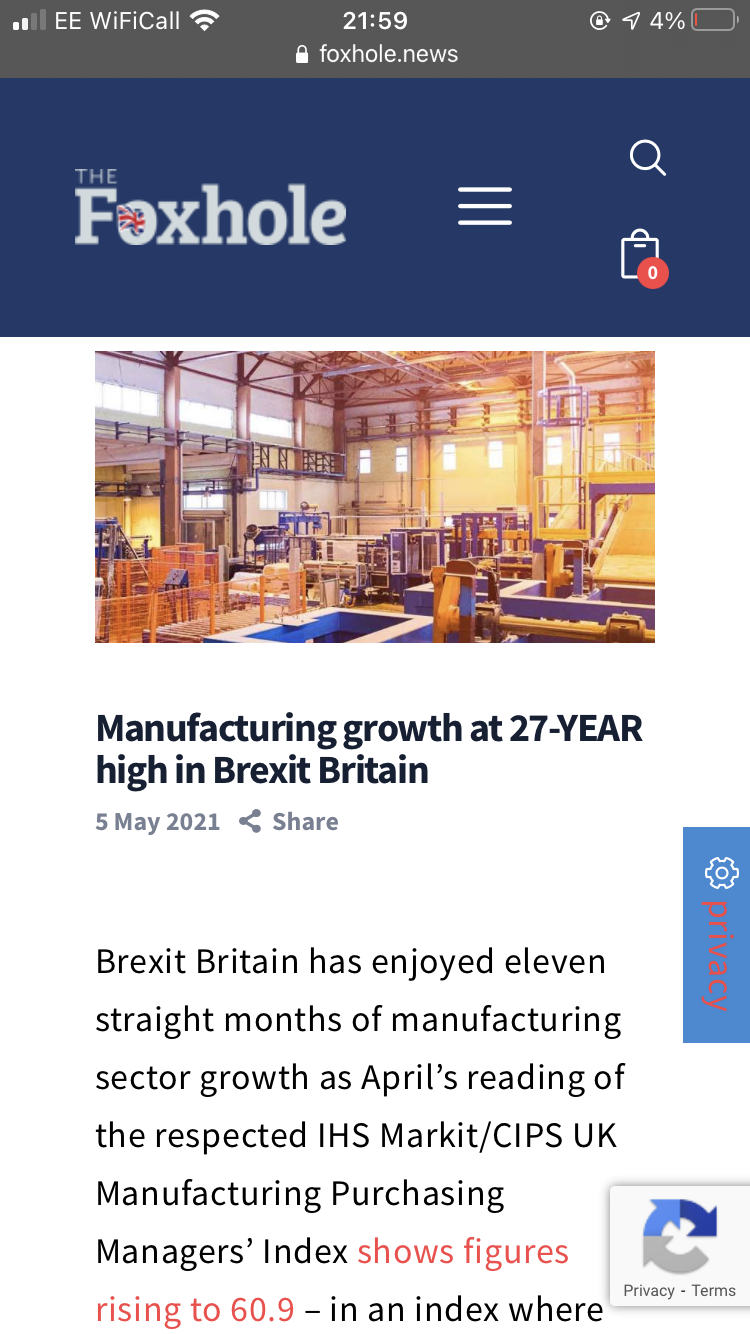The width and height of the screenshot is (750, 1334).
Task: Open the search magnifier icon
Action: [647, 158]
